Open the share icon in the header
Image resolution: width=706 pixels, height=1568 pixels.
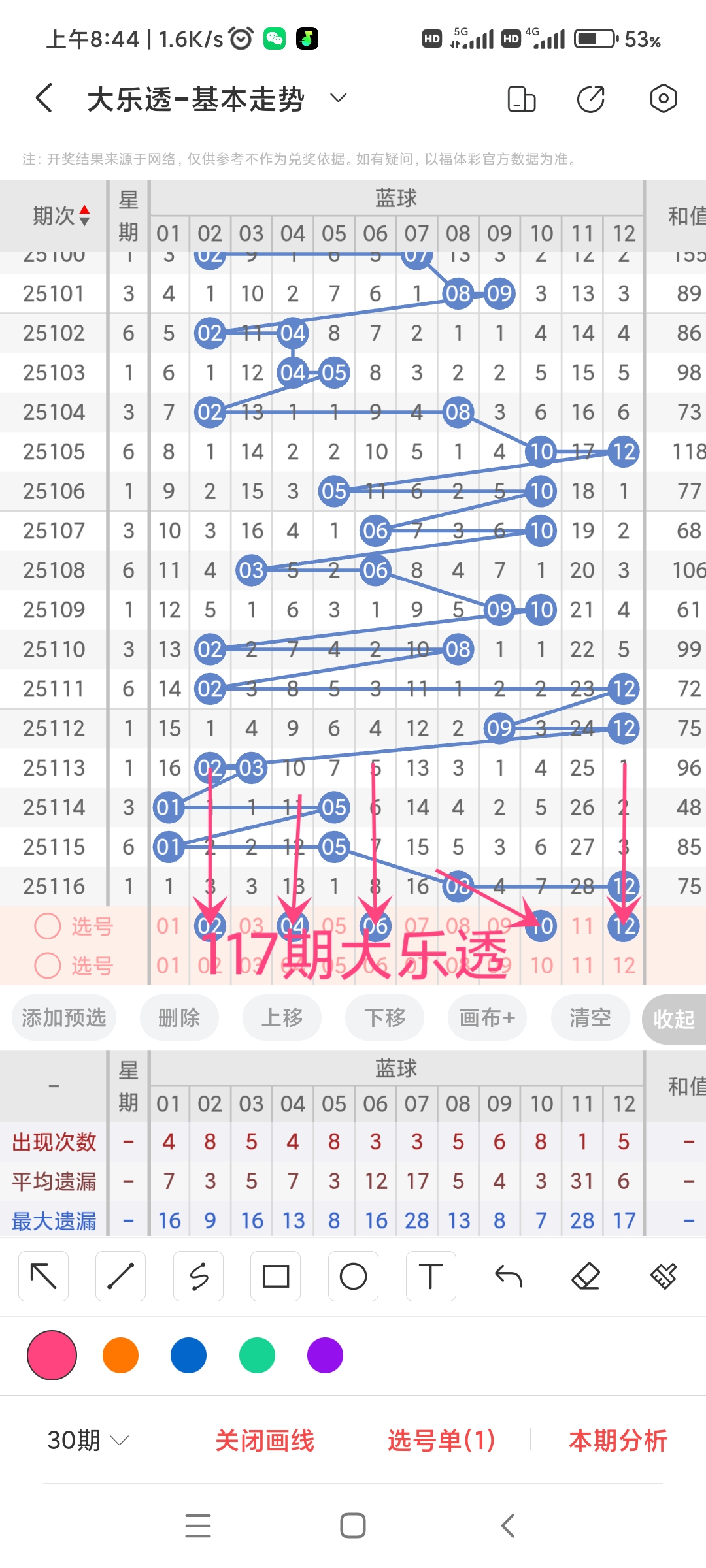coord(590,99)
